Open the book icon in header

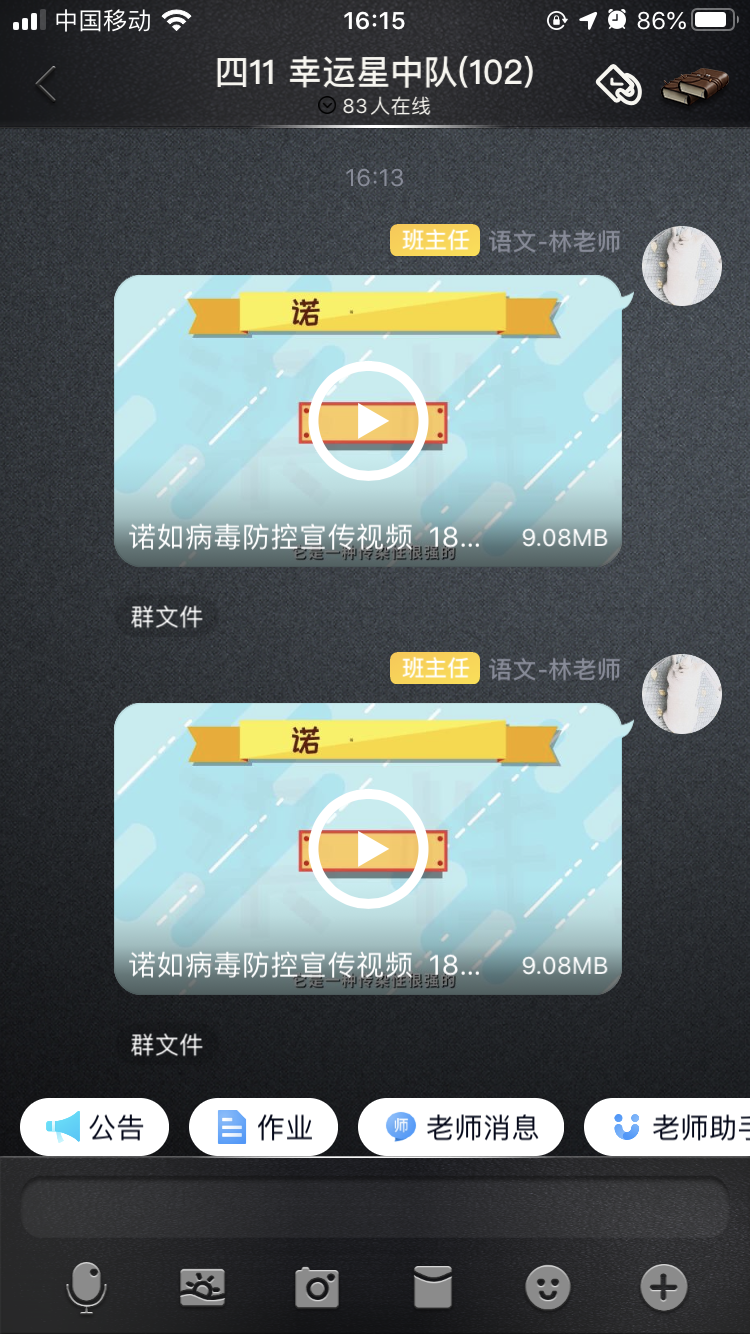695,85
